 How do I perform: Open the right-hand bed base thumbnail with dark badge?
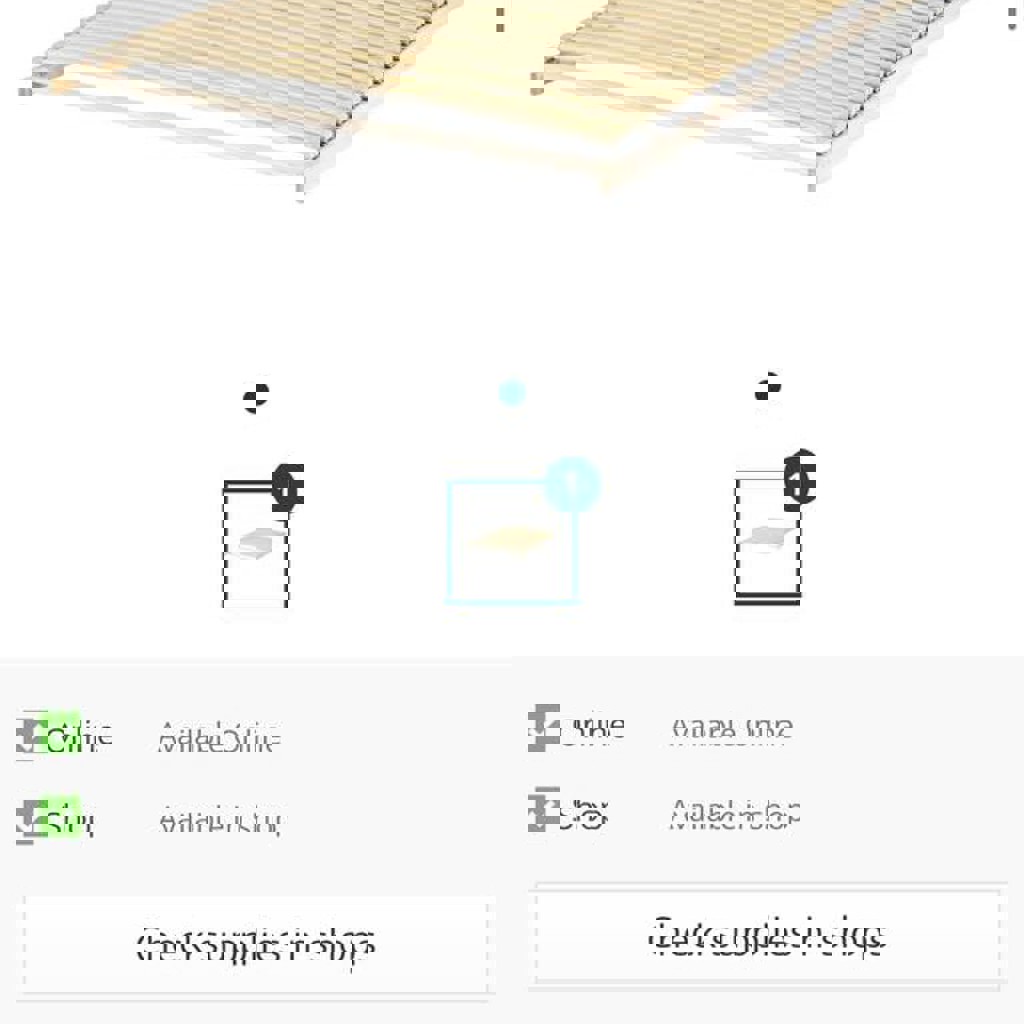[767, 540]
